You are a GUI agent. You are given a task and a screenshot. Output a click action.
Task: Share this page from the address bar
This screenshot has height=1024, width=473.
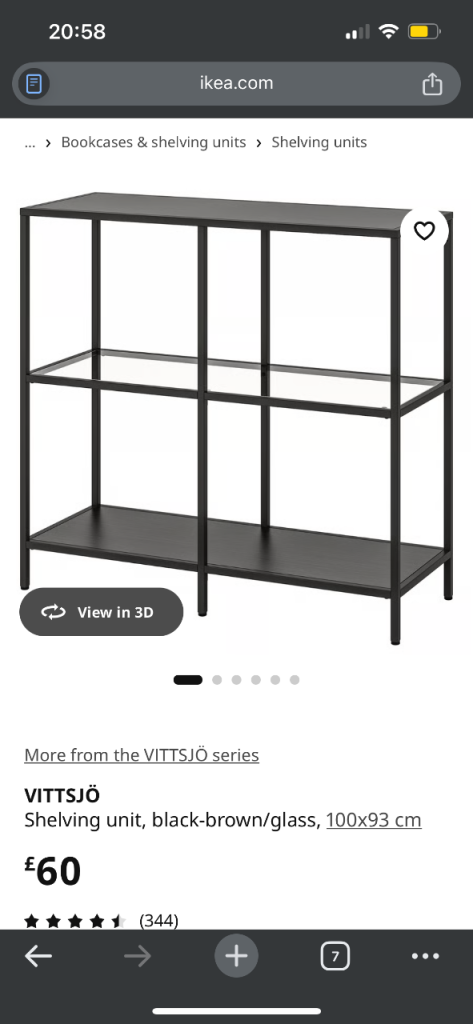432,84
